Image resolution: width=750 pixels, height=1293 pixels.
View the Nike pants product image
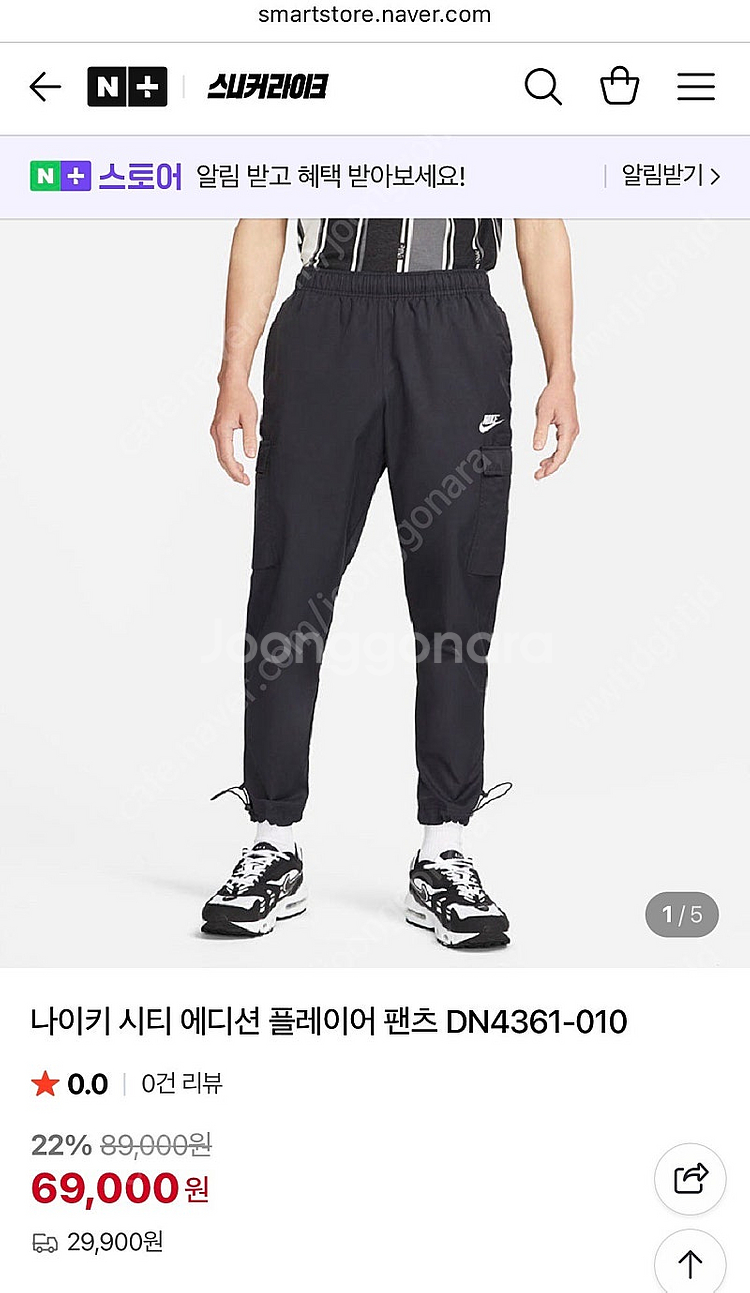tap(375, 590)
